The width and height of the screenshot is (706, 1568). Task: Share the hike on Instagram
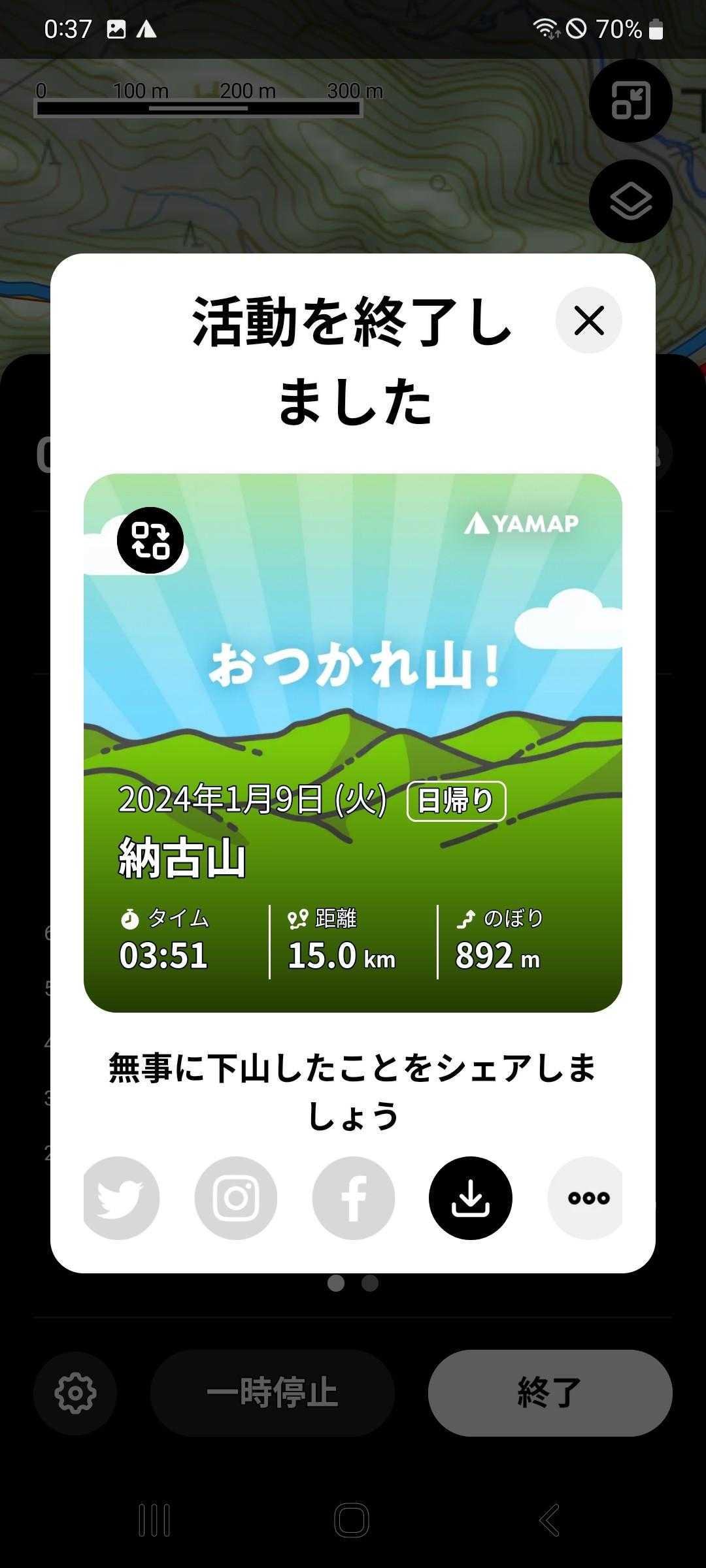pos(236,1198)
